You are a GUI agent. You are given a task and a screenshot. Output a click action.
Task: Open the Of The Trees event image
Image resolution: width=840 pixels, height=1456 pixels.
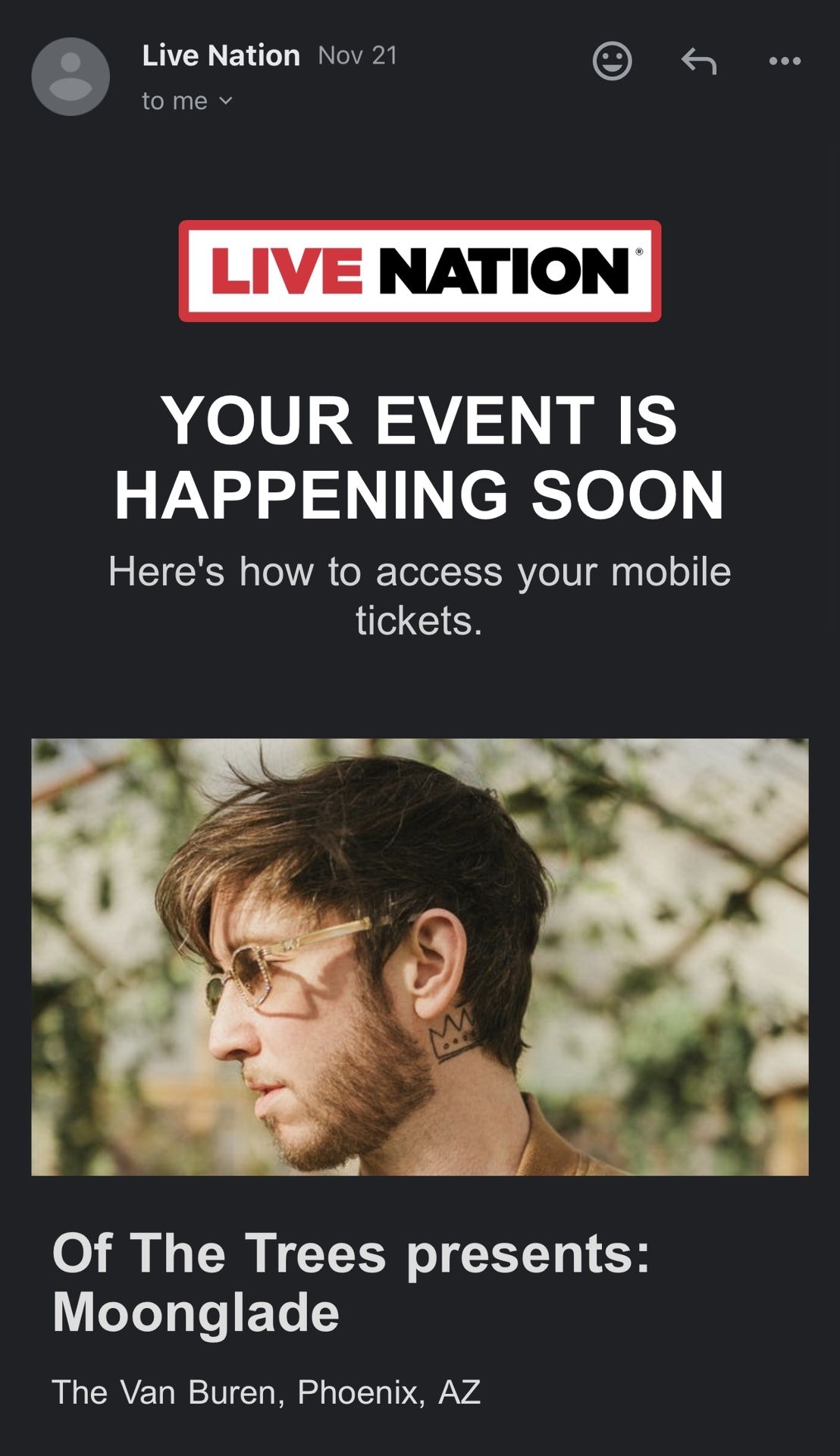tap(419, 956)
